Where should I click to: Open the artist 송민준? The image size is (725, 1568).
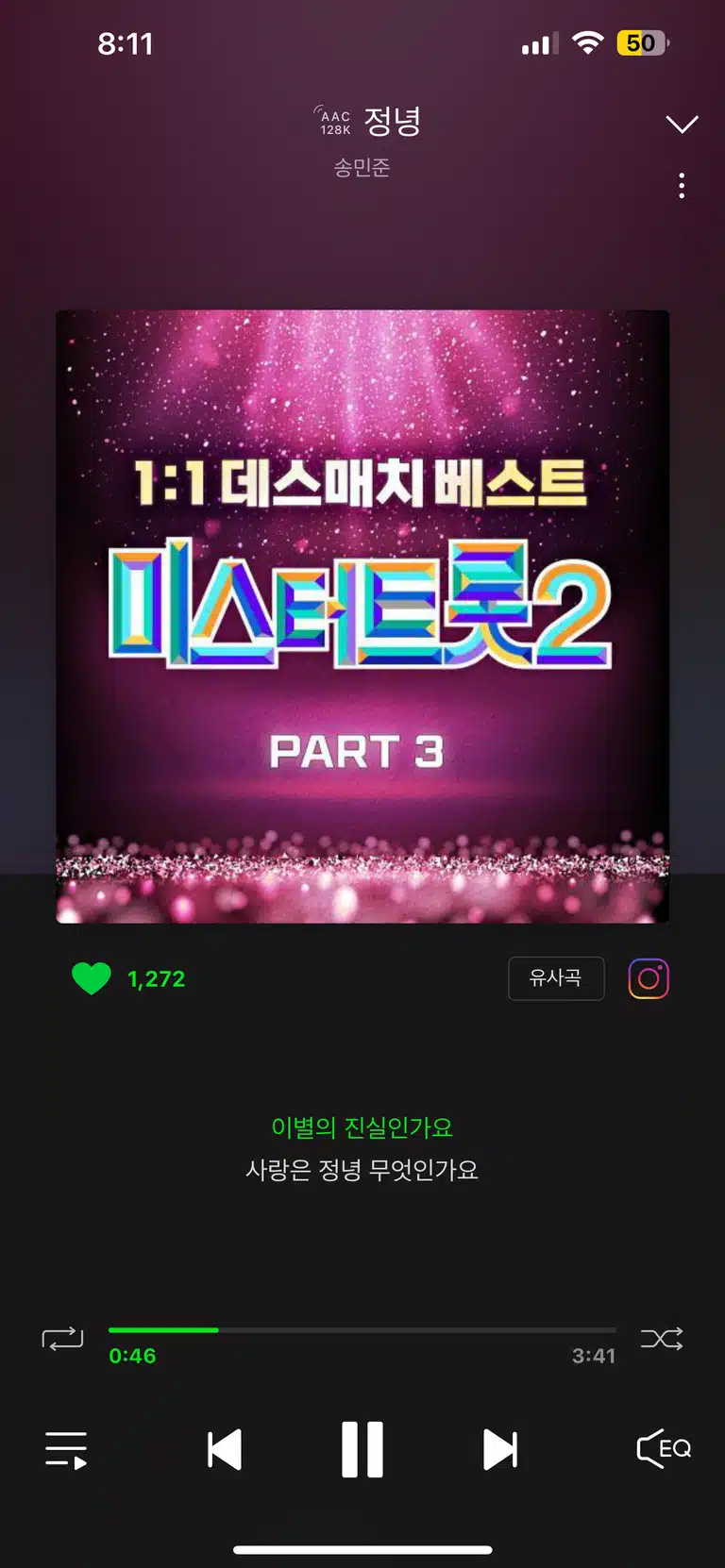362,168
